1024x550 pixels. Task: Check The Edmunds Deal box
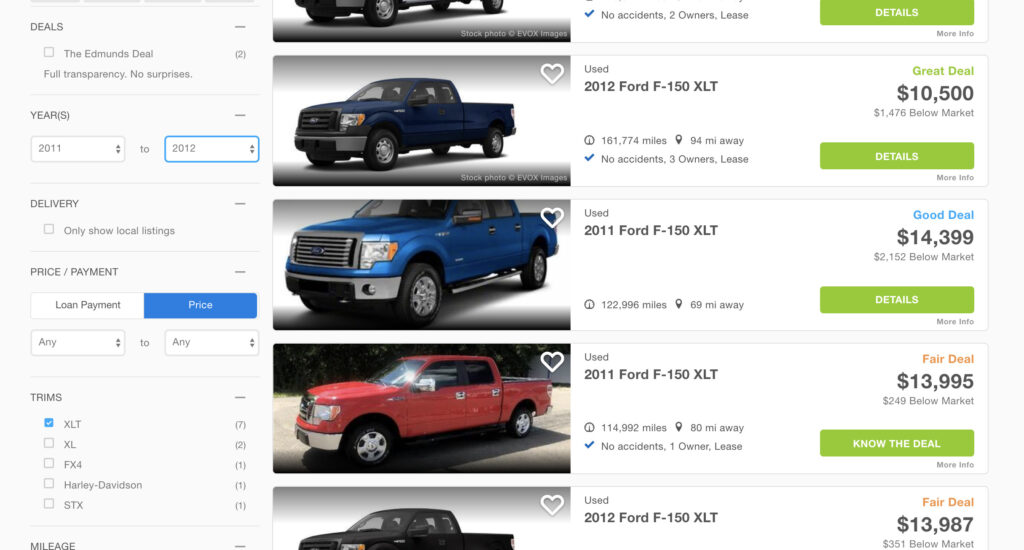point(49,53)
